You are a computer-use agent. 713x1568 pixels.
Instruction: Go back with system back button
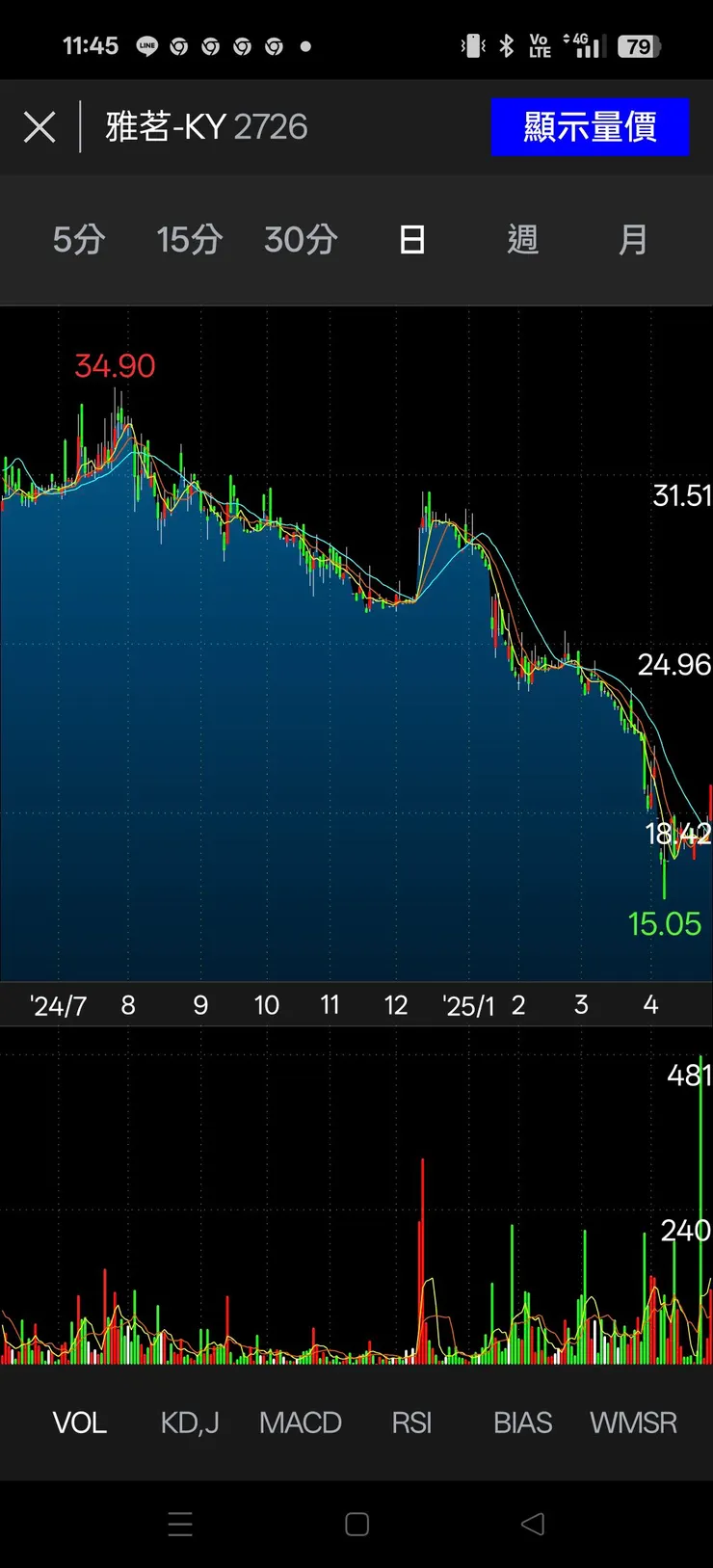533,1524
